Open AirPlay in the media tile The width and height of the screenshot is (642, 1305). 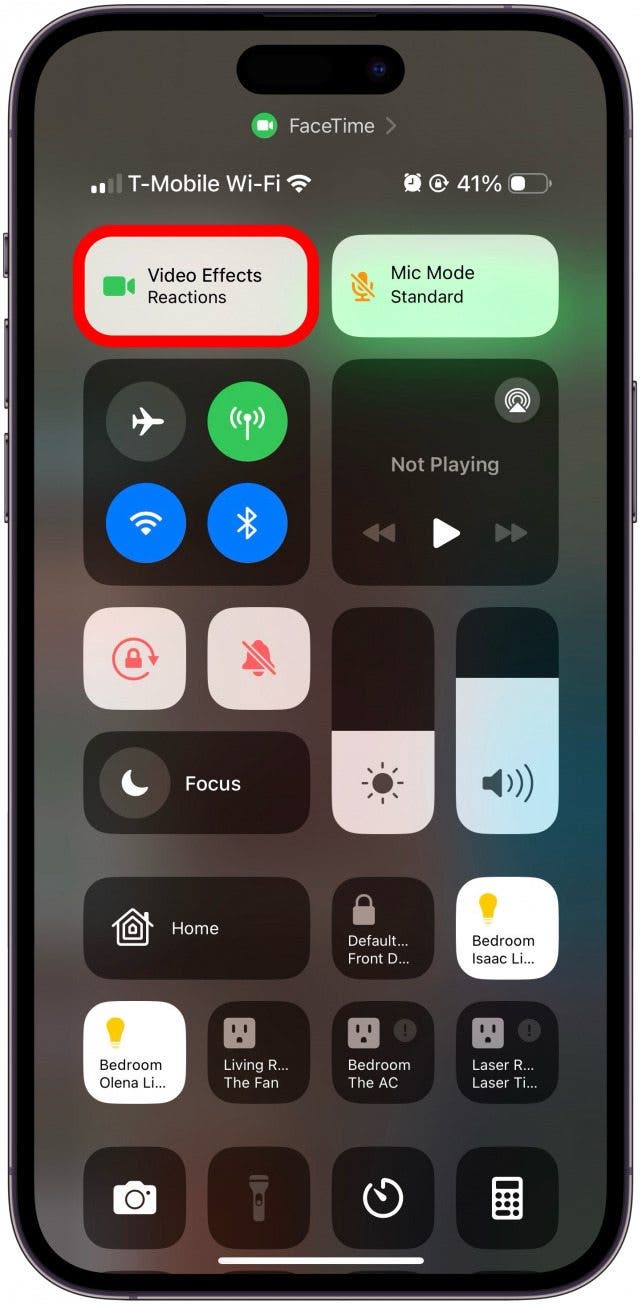coord(517,401)
